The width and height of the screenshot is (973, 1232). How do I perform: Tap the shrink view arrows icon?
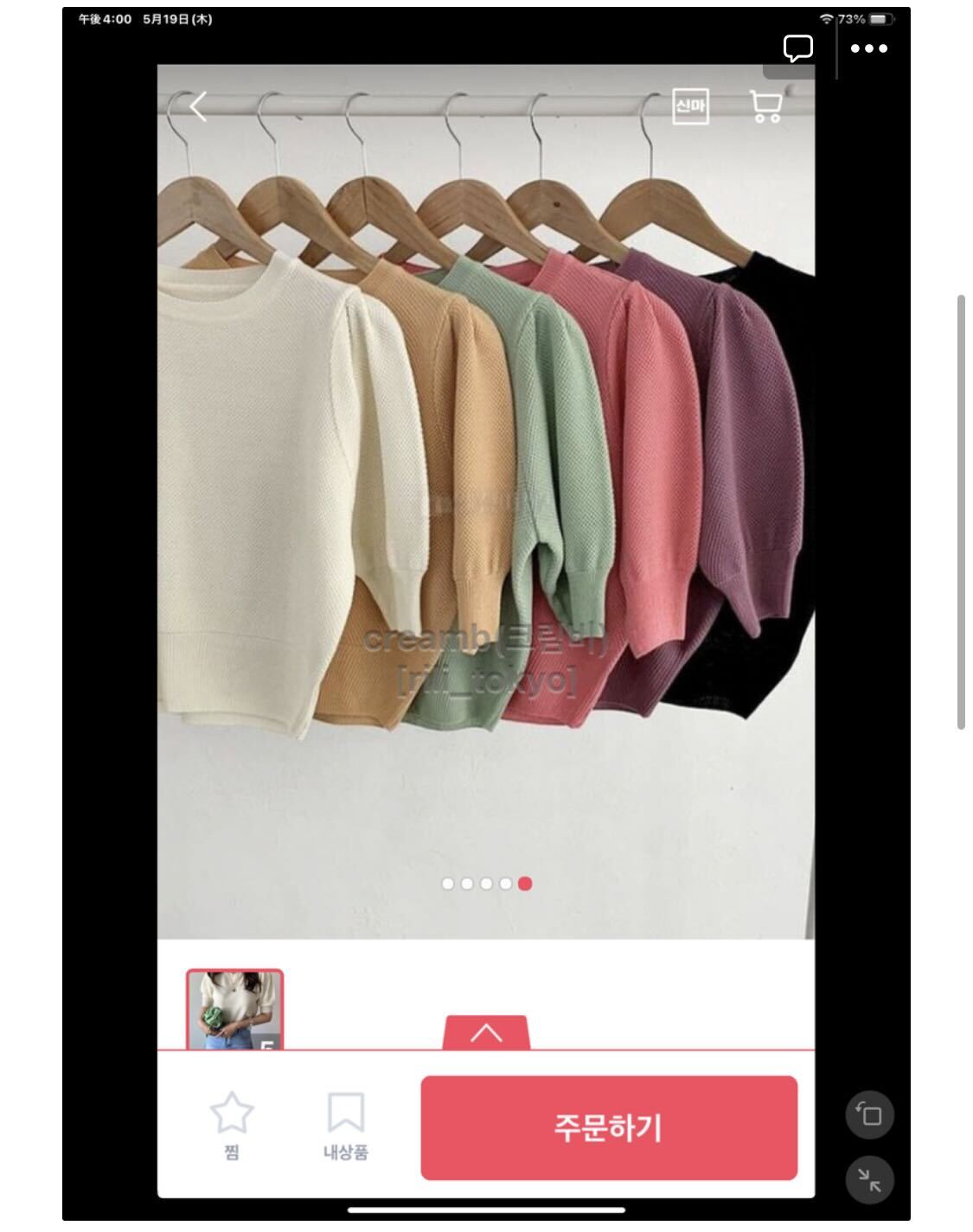tap(869, 1179)
